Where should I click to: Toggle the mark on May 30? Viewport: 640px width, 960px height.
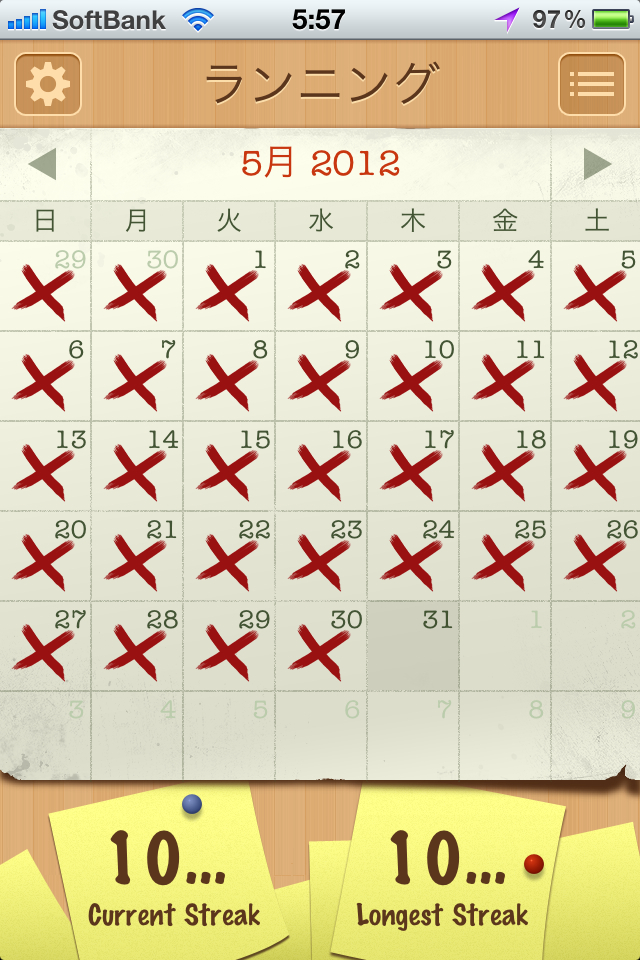tap(321, 646)
